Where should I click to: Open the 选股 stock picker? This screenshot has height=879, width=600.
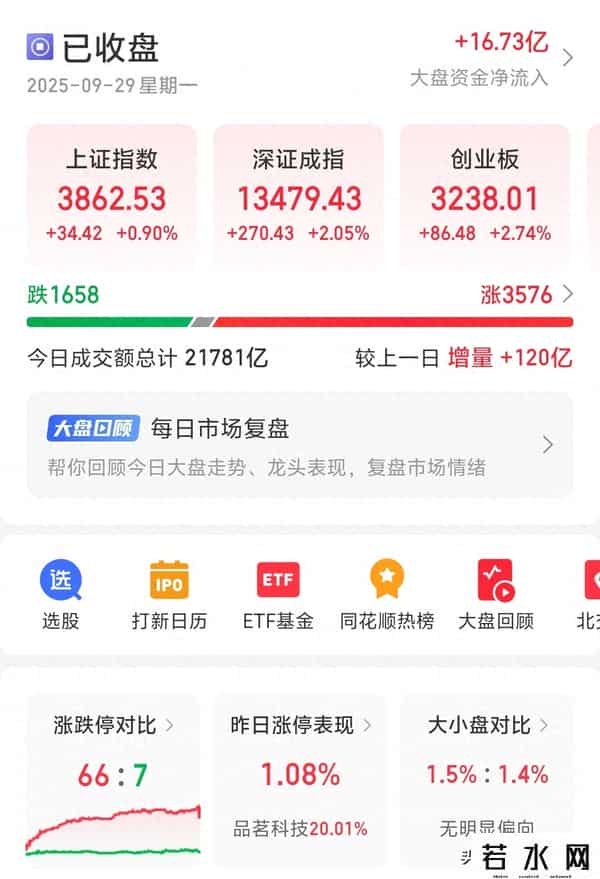61,595
